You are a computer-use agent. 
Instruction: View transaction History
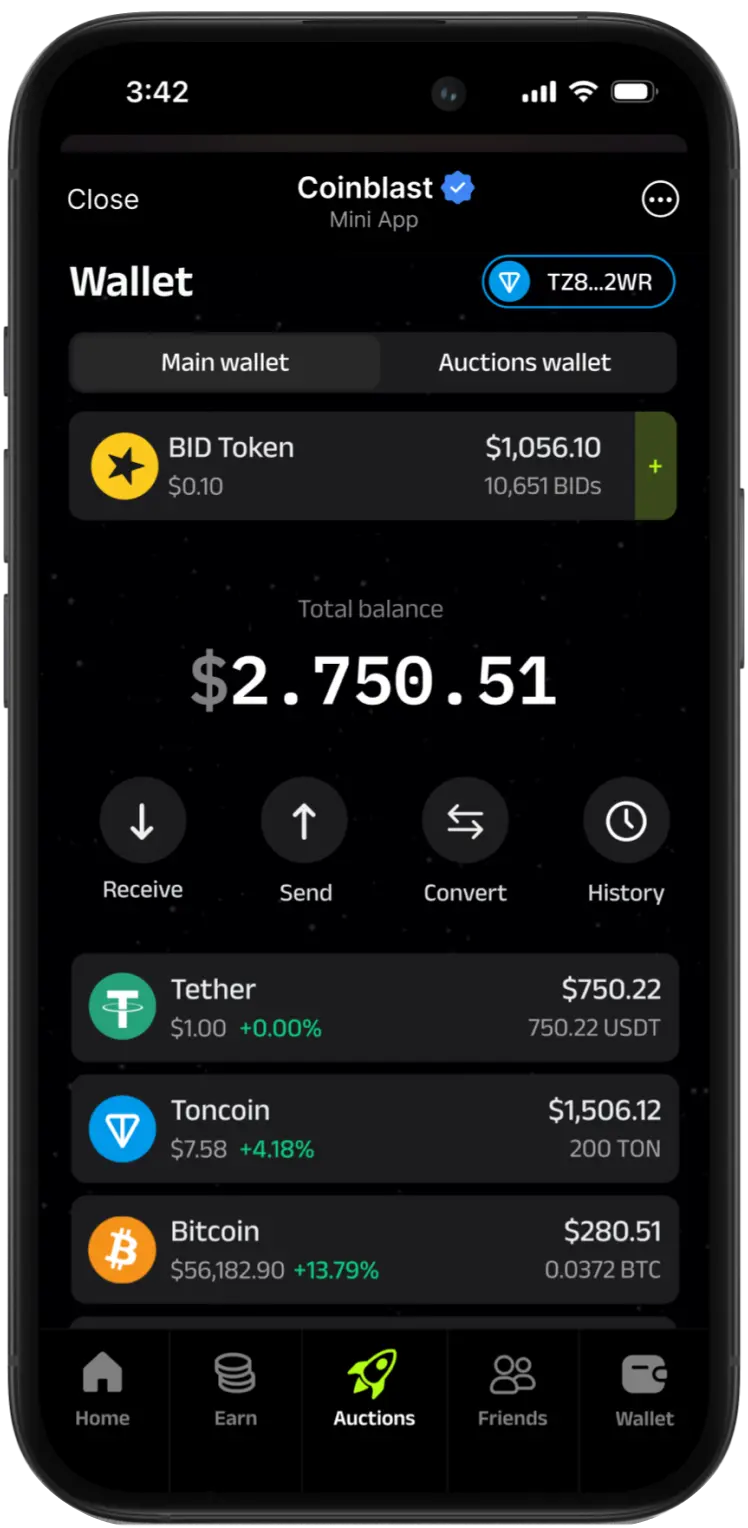(x=626, y=822)
